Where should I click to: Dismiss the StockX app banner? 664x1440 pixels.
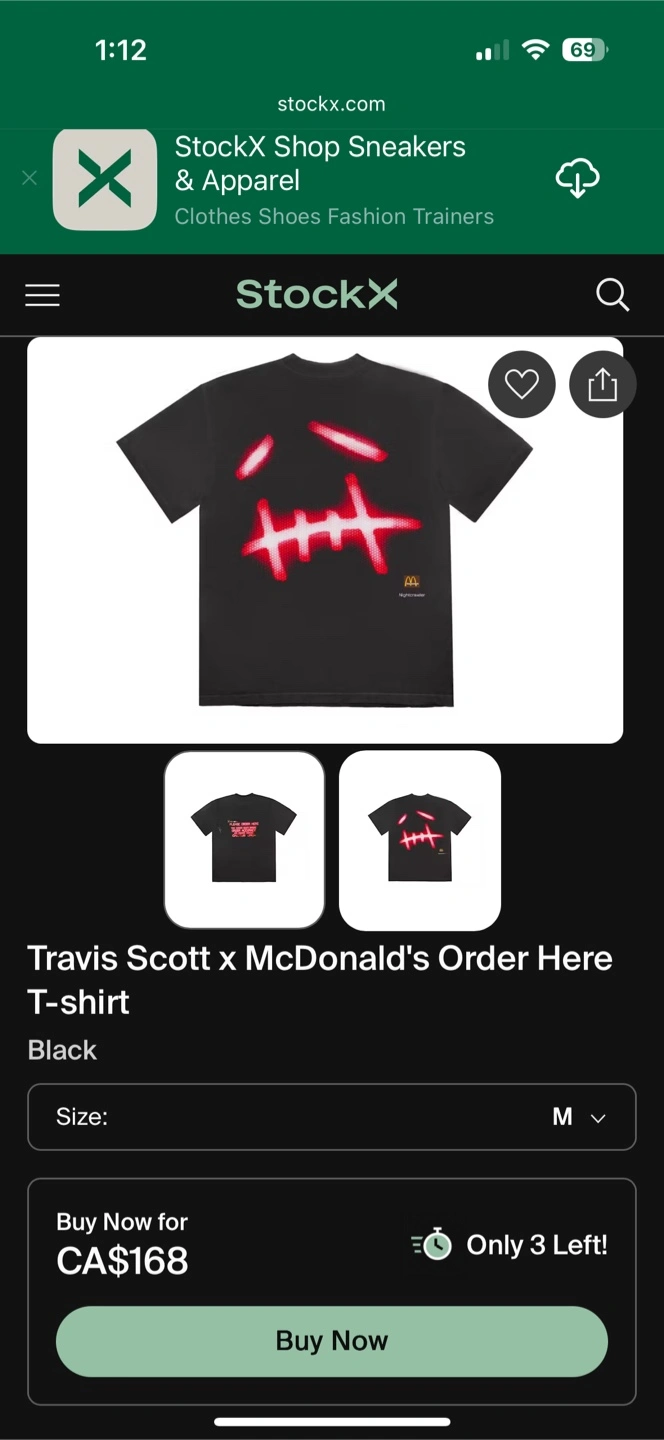(30, 178)
